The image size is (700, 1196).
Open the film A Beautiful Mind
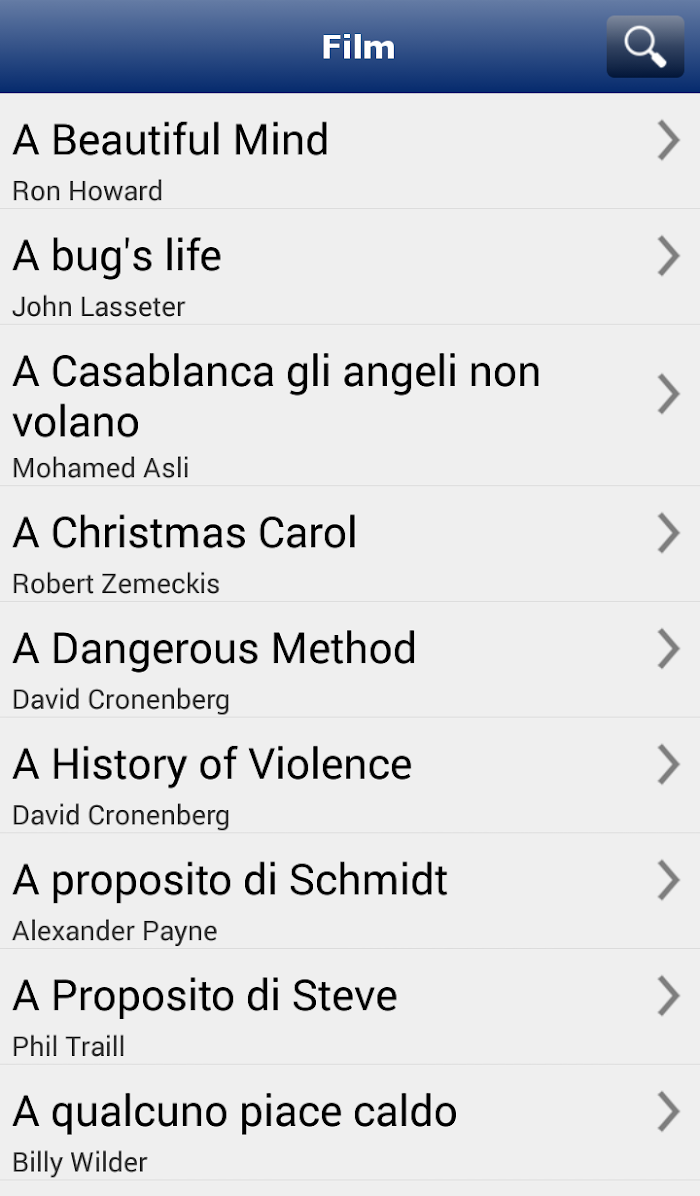350,151
